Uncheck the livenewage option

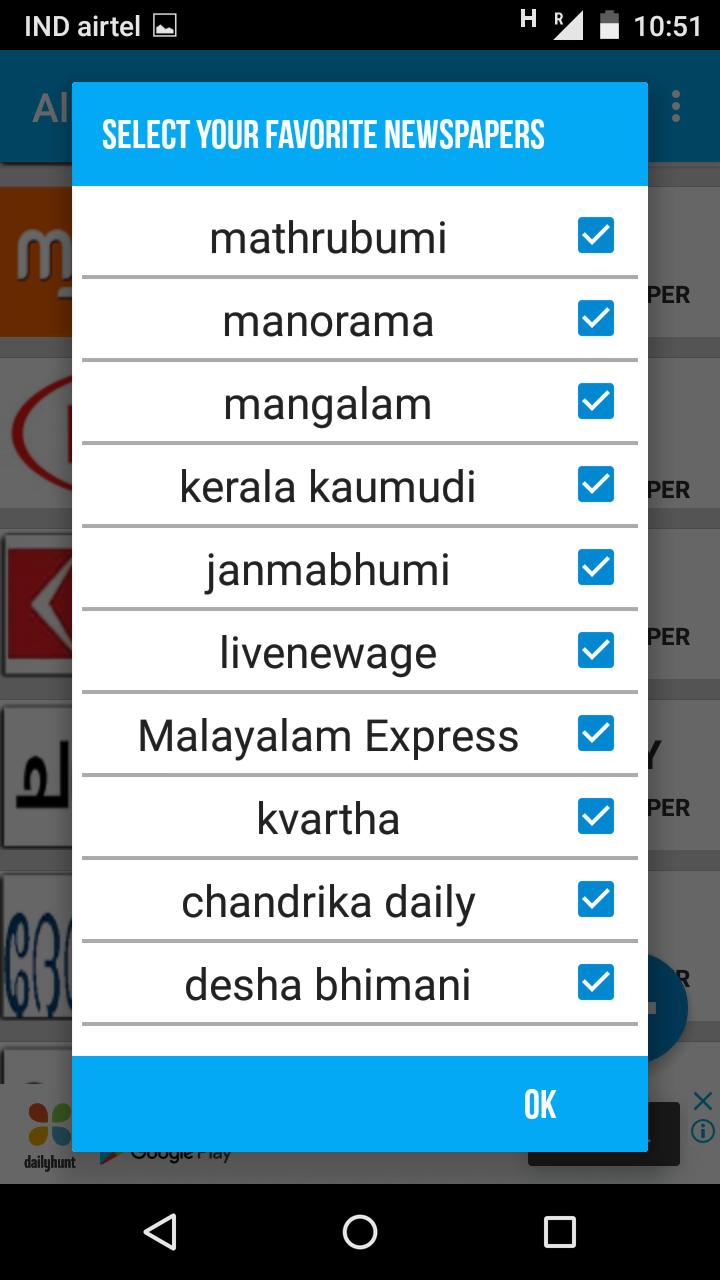[596, 650]
